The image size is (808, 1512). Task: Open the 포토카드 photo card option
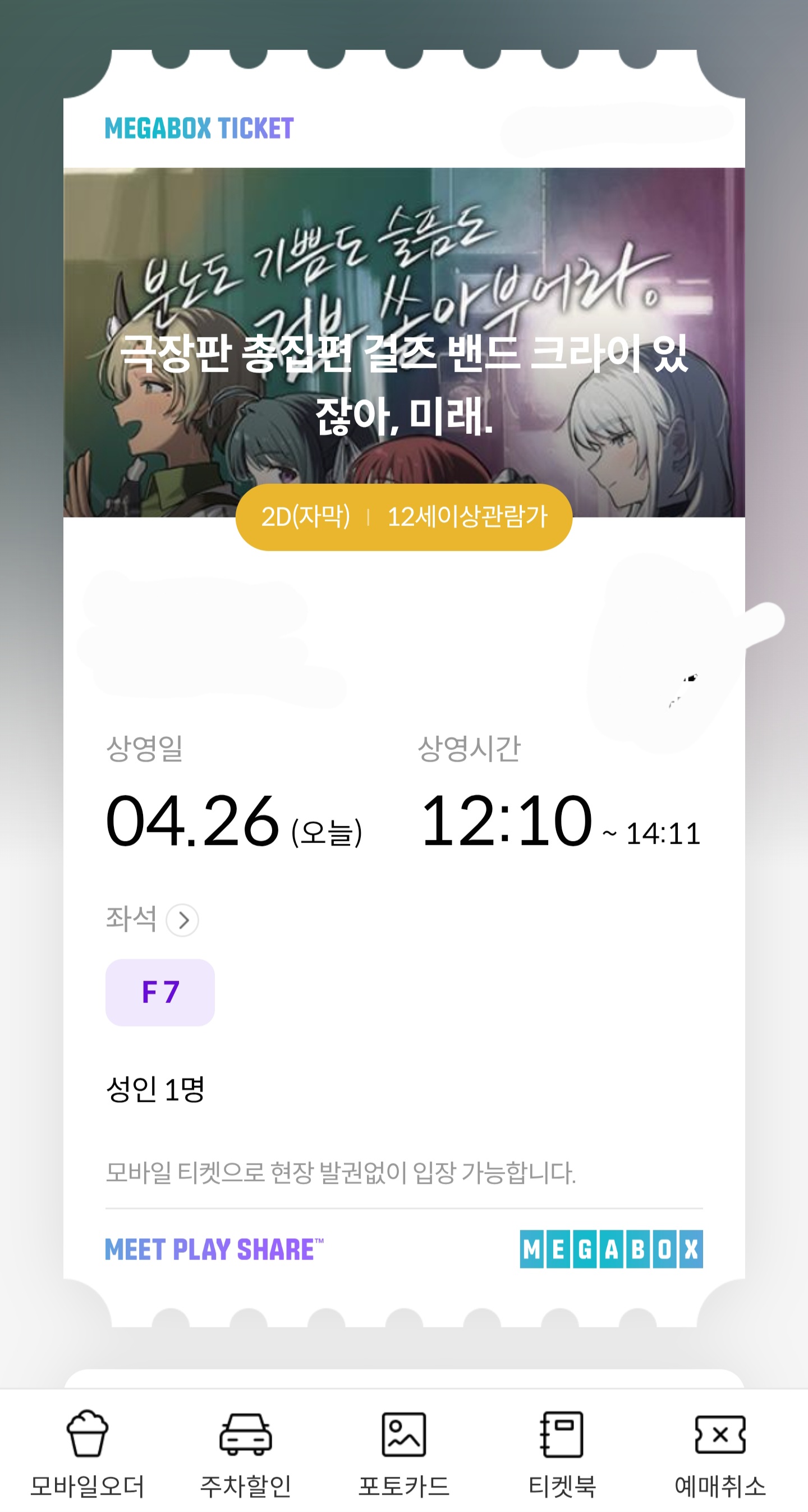pos(403,1452)
